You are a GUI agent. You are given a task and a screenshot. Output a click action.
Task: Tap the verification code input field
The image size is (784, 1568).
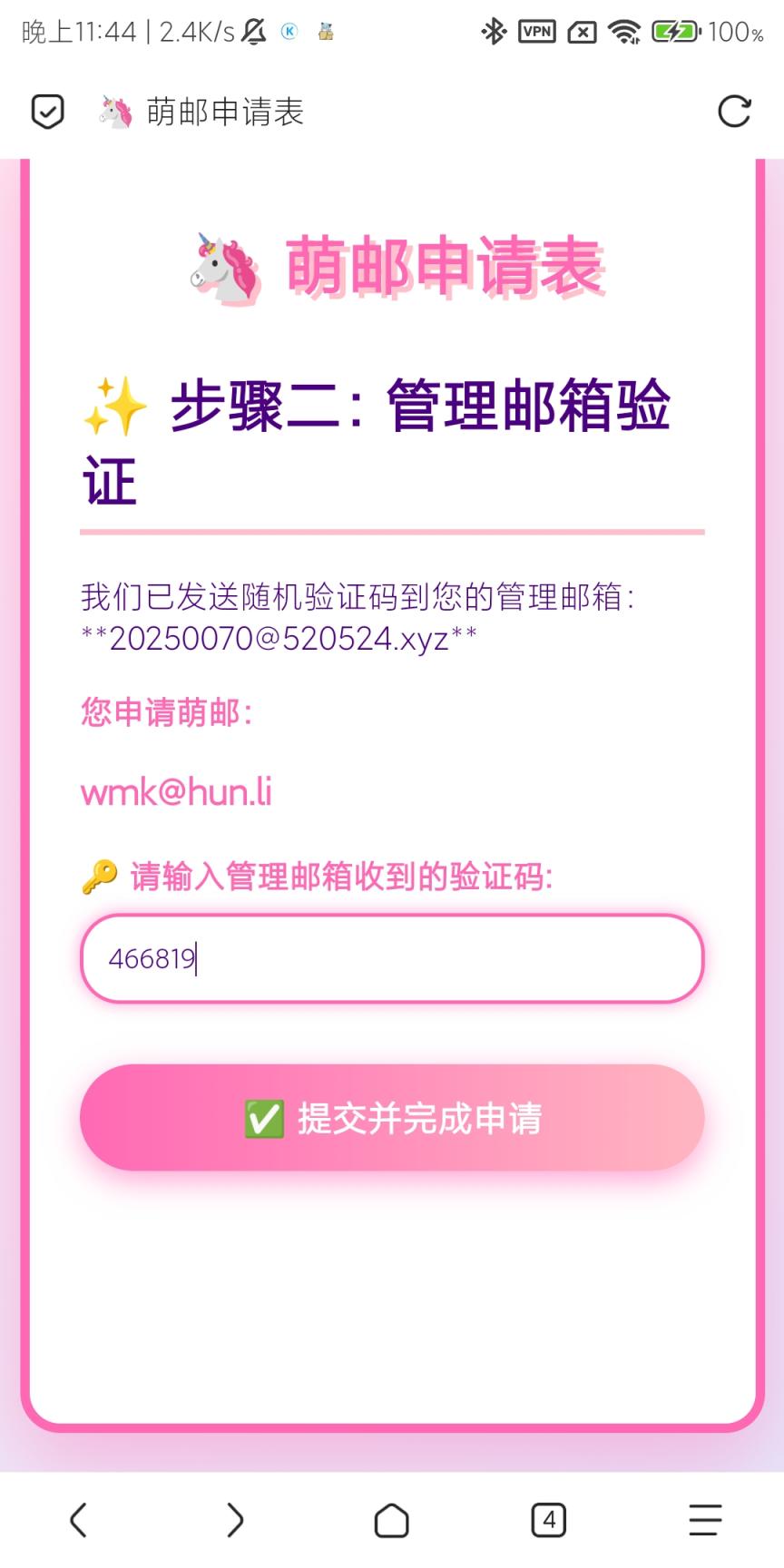tap(392, 958)
